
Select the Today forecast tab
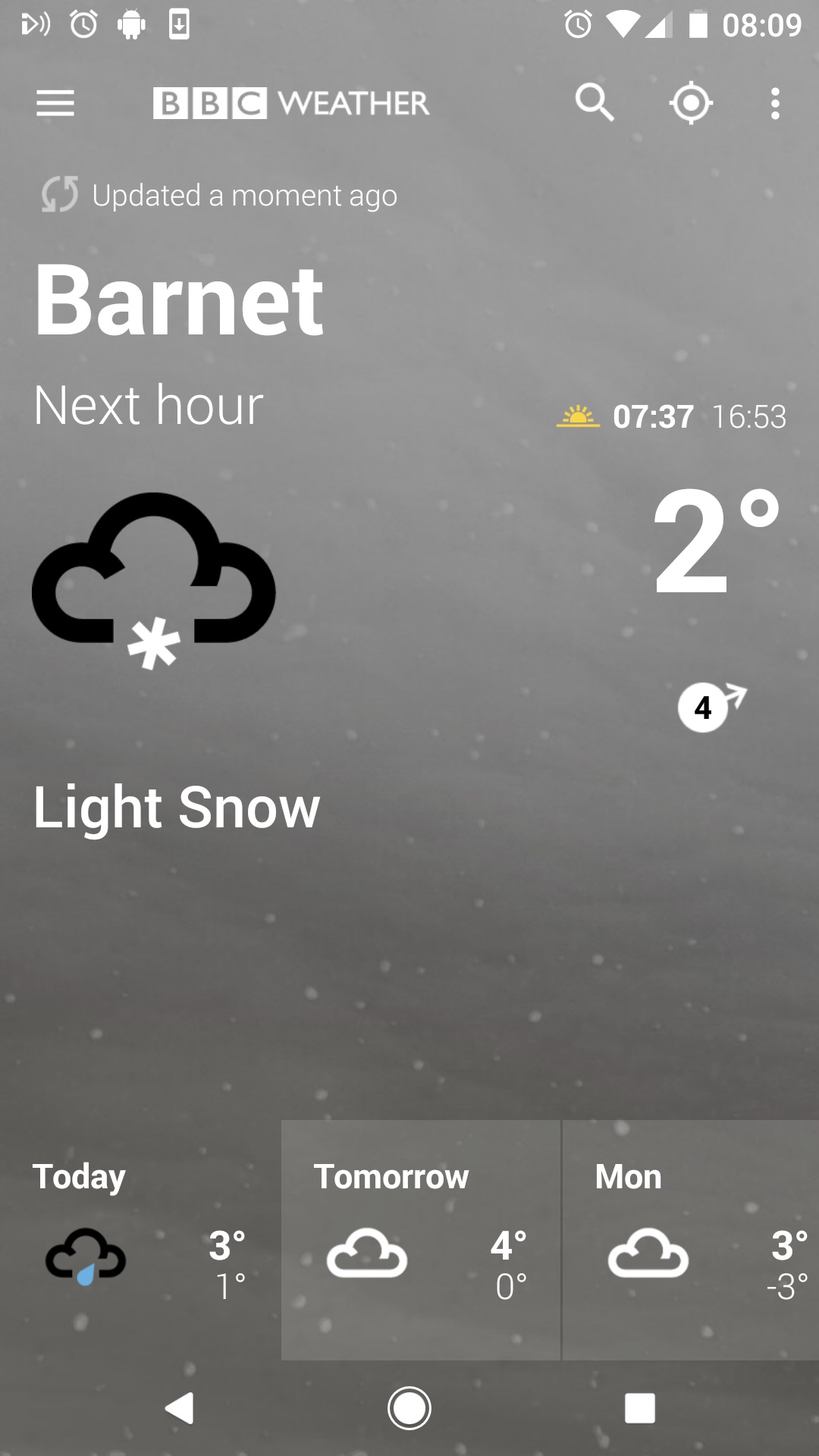(x=140, y=1240)
